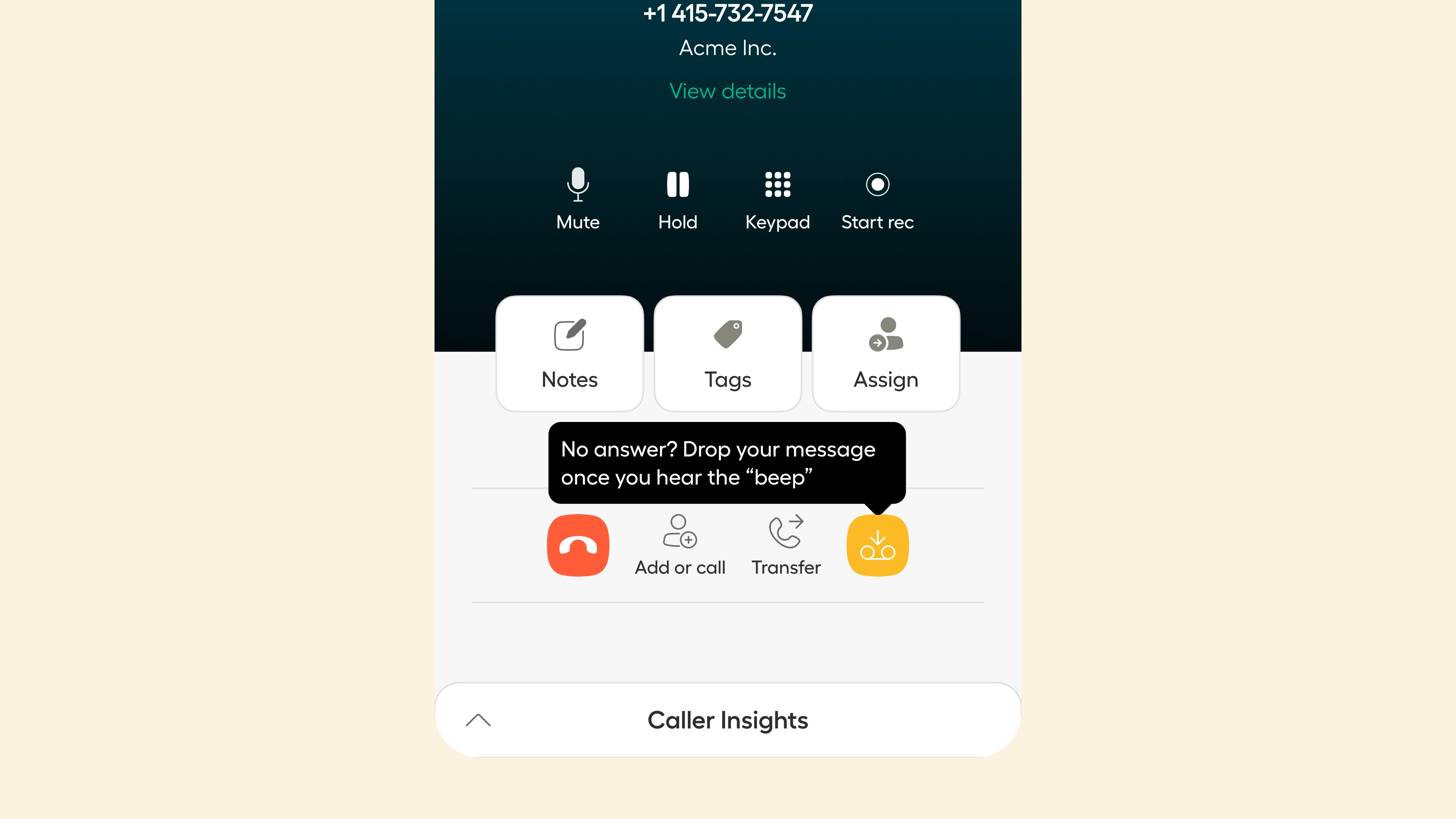Viewport: 1456px width, 819px height.
Task: Hang up the call
Action: [x=577, y=546]
